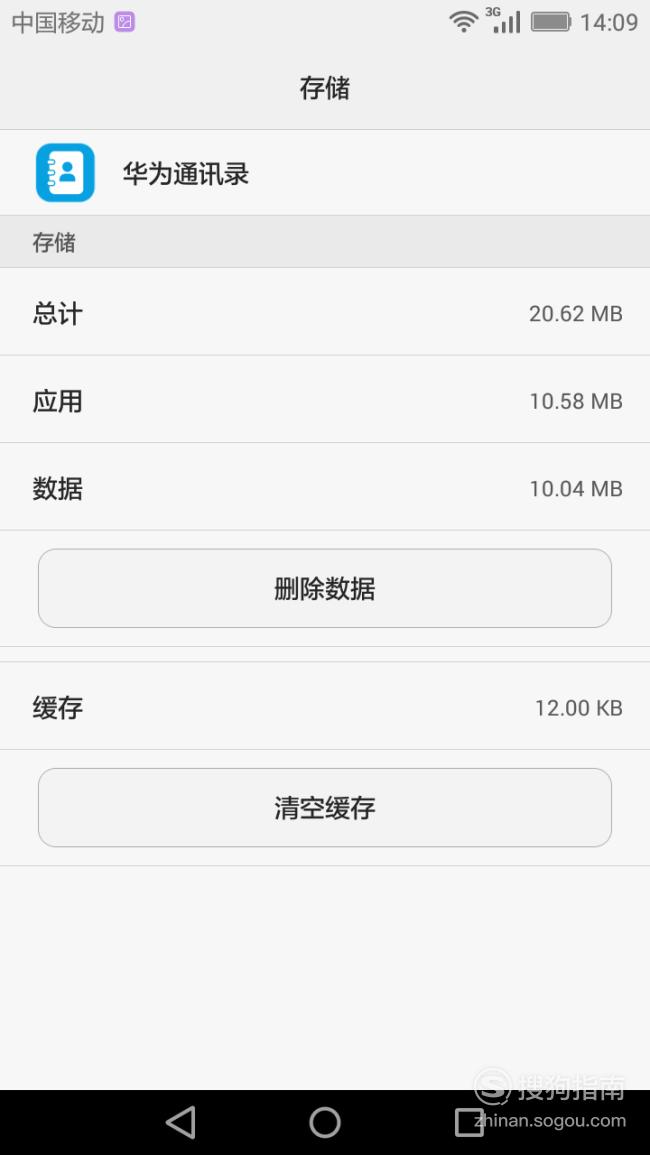This screenshot has height=1155, width=650.
Task: Return to the home screen
Action: tap(325, 1123)
